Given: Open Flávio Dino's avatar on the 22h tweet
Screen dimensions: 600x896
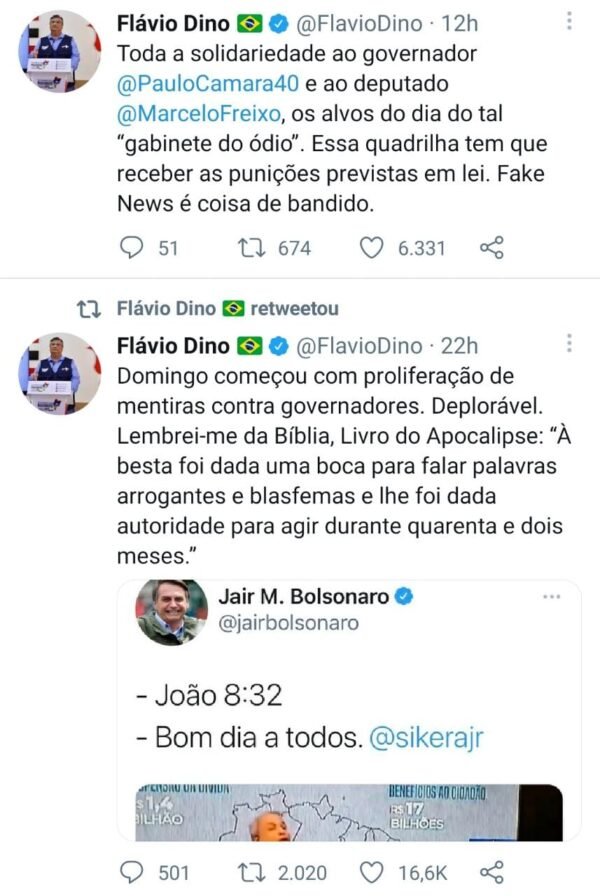Looking at the screenshot, I should (x=61, y=374).
